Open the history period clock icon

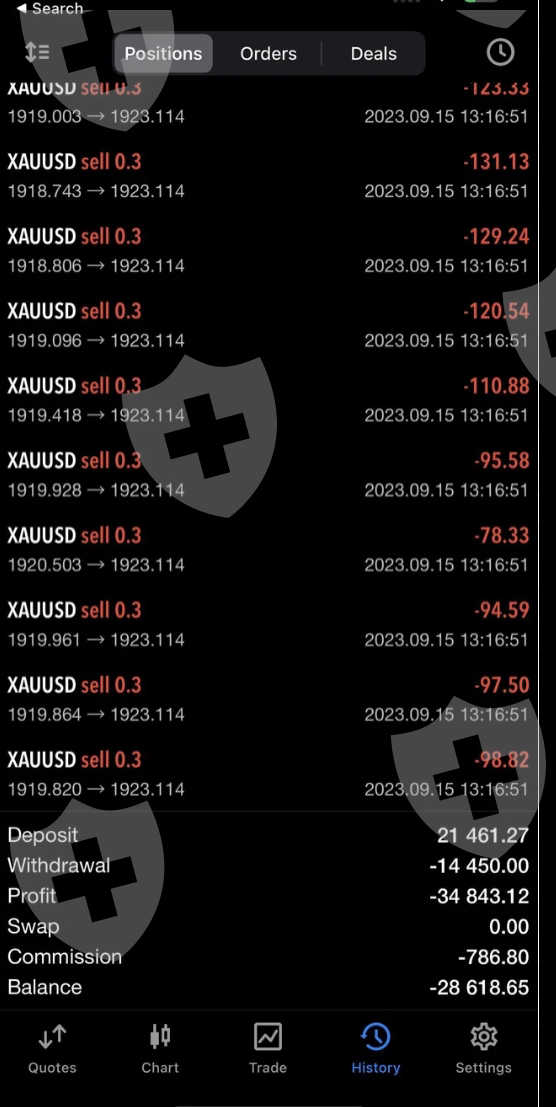(x=500, y=52)
